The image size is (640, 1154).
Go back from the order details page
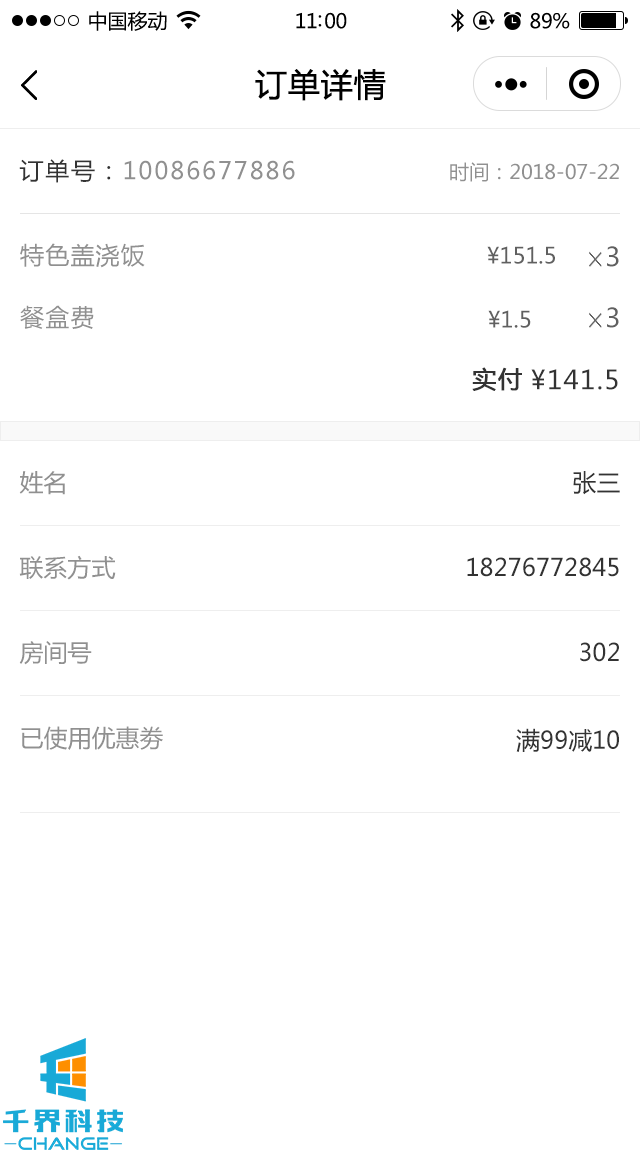[30, 85]
